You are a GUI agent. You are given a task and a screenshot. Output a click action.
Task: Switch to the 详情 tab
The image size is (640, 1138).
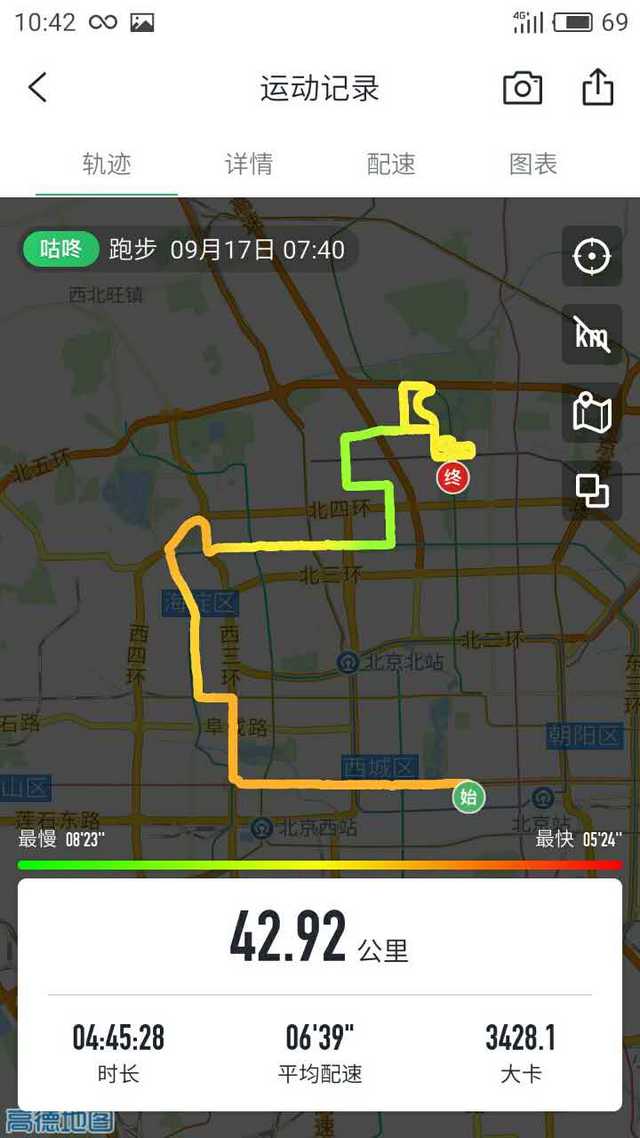(x=249, y=164)
